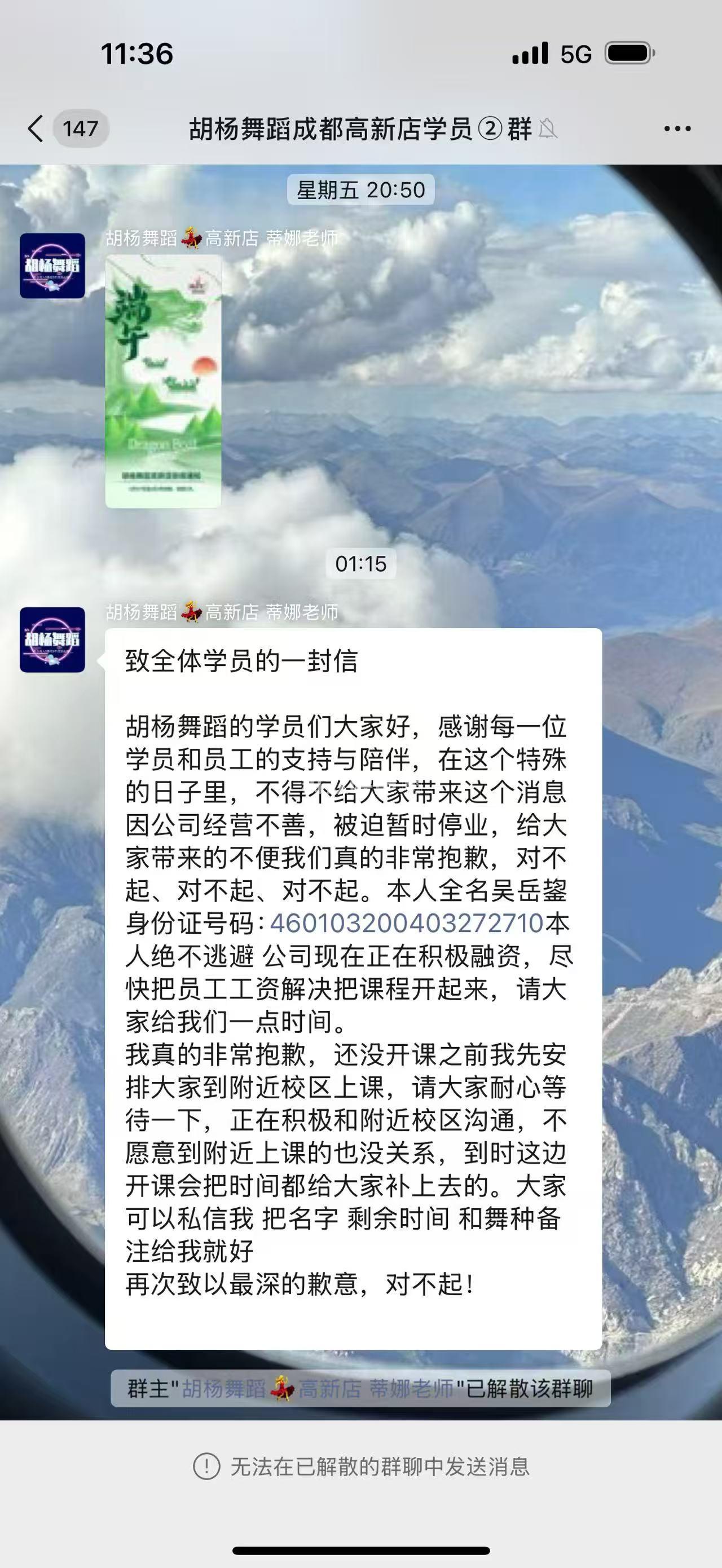Open group owner's name in the disband notice
The height and width of the screenshot is (1568, 722).
tap(316, 1389)
